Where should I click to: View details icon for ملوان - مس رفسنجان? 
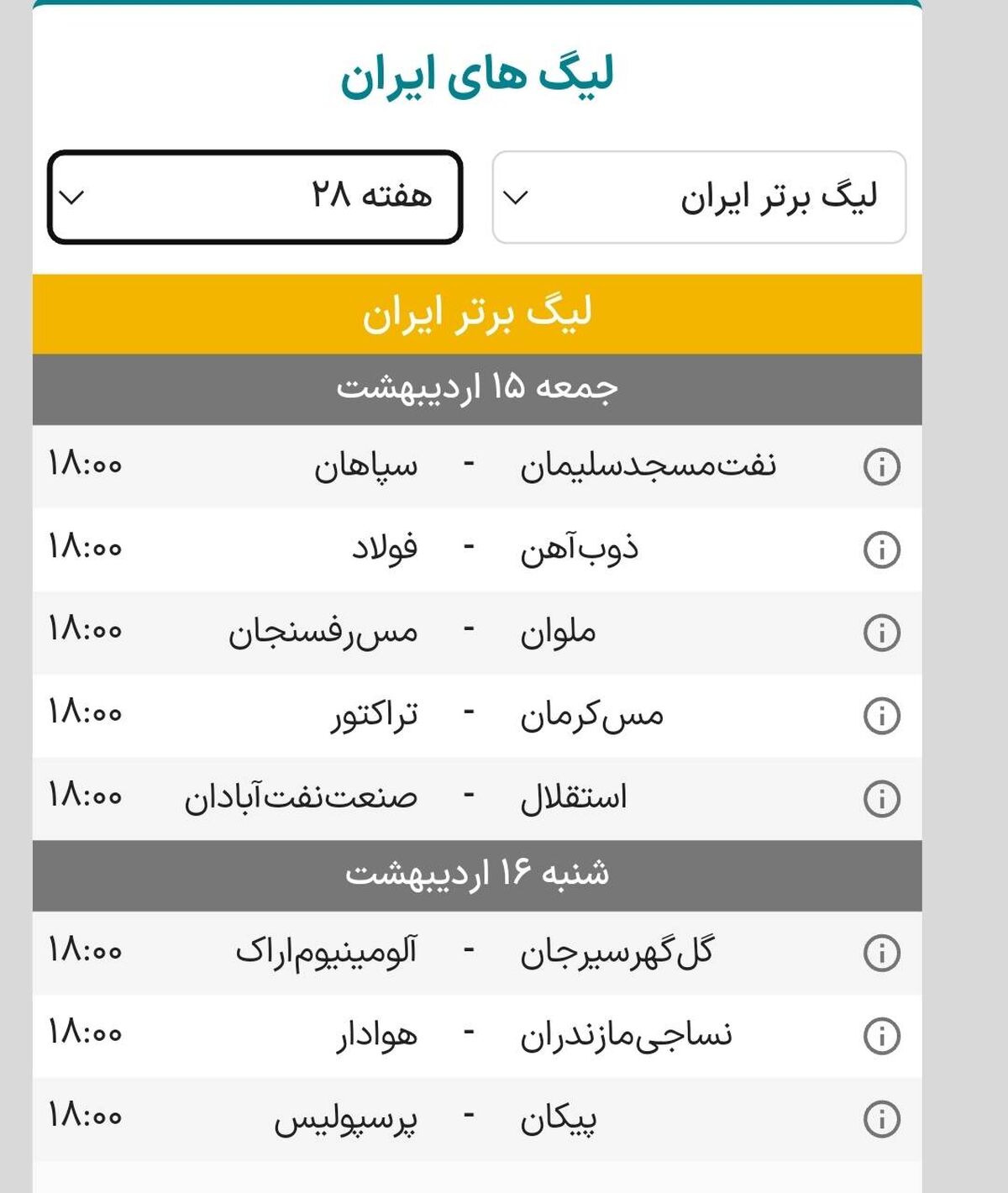(x=882, y=633)
